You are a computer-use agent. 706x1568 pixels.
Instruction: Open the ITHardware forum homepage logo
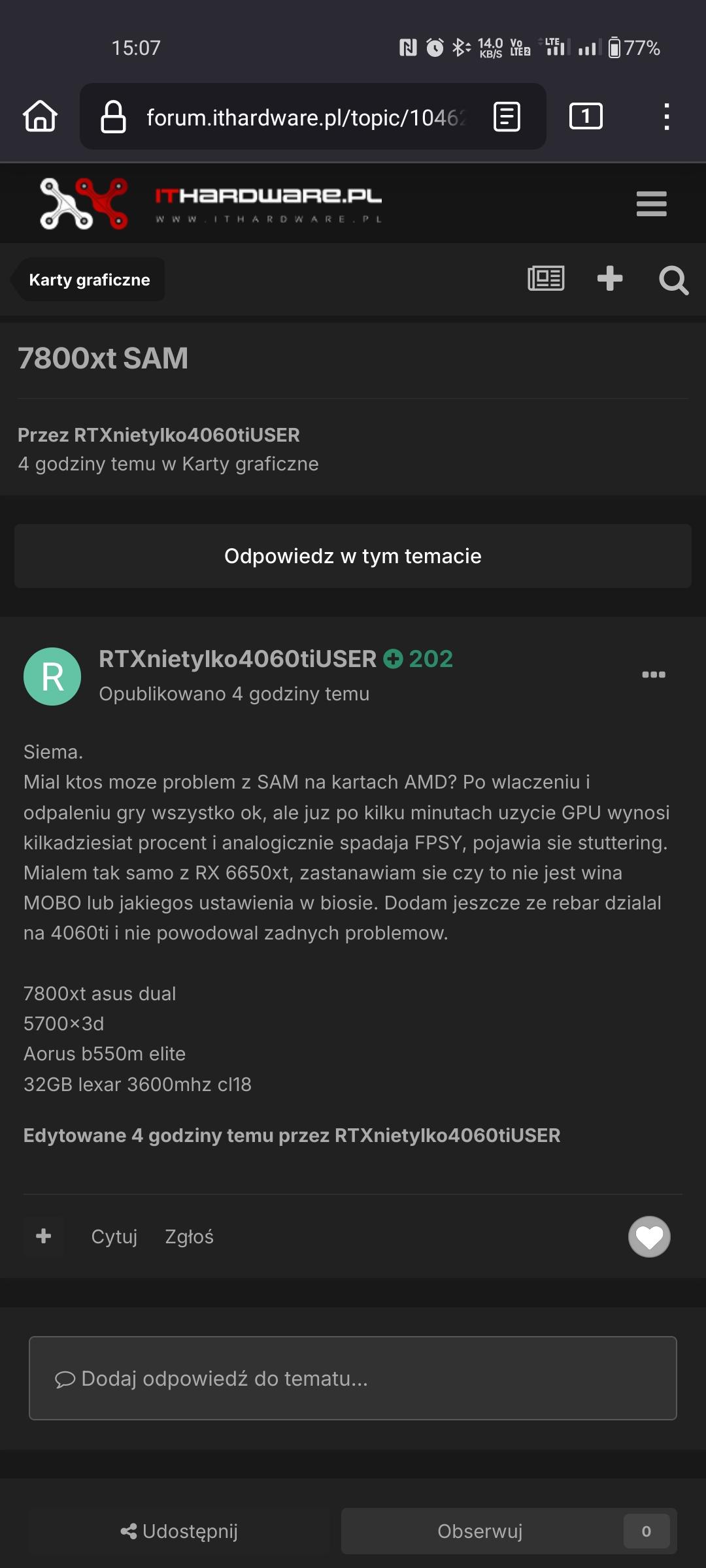coord(209,203)
